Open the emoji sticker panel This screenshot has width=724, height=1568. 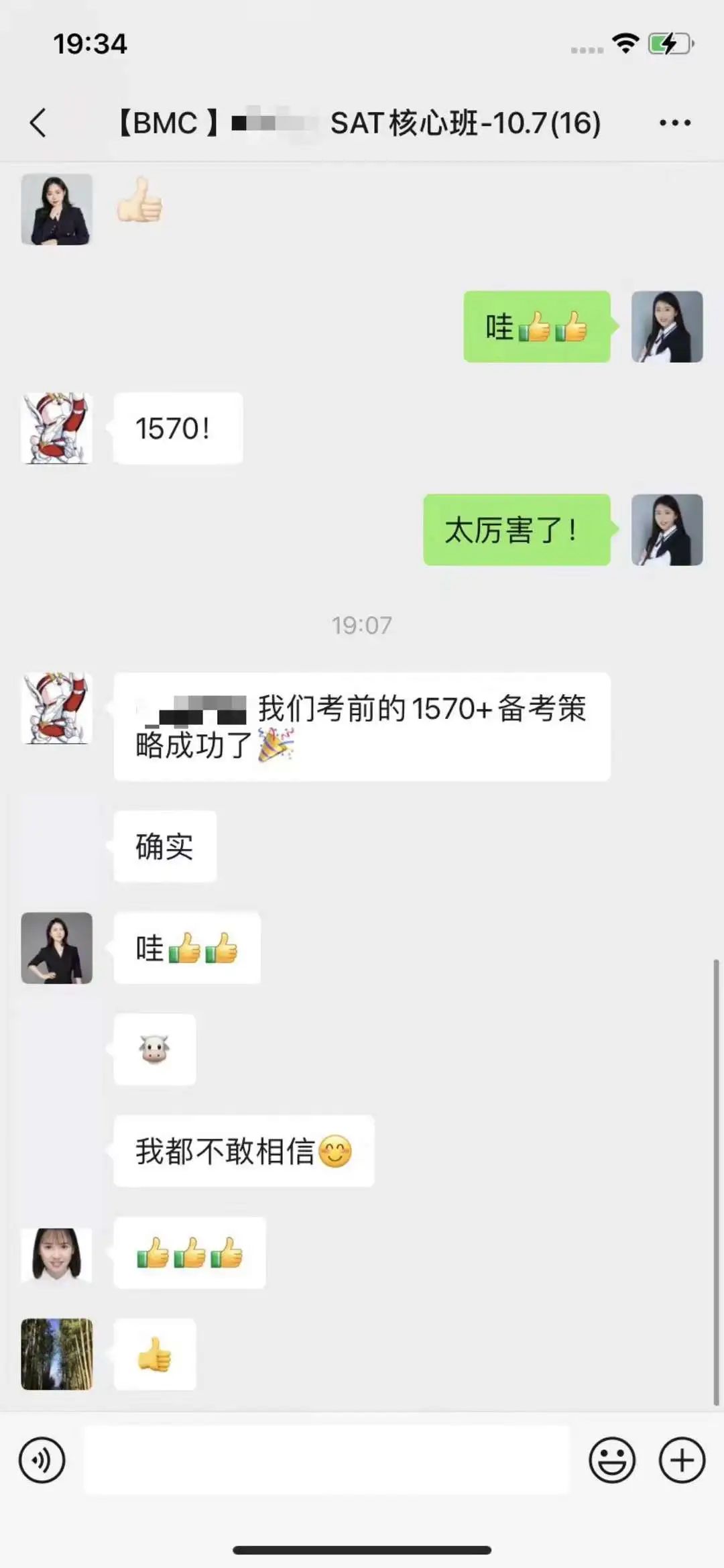(611, 1460)
